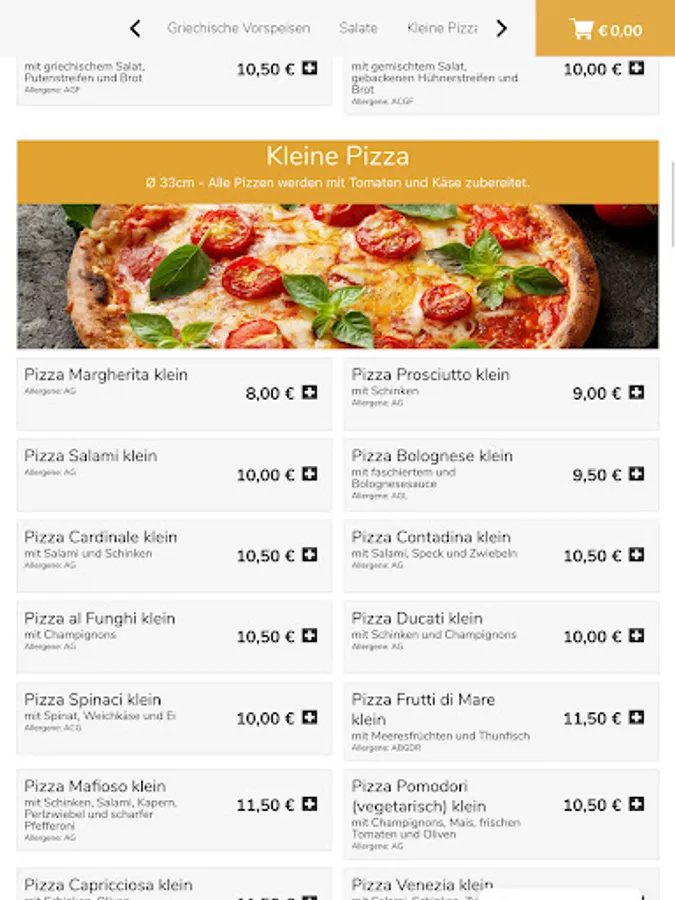This screenshot has height=900, width=675.
Task: Switch to the Salate category
Action: coord(358,29)
